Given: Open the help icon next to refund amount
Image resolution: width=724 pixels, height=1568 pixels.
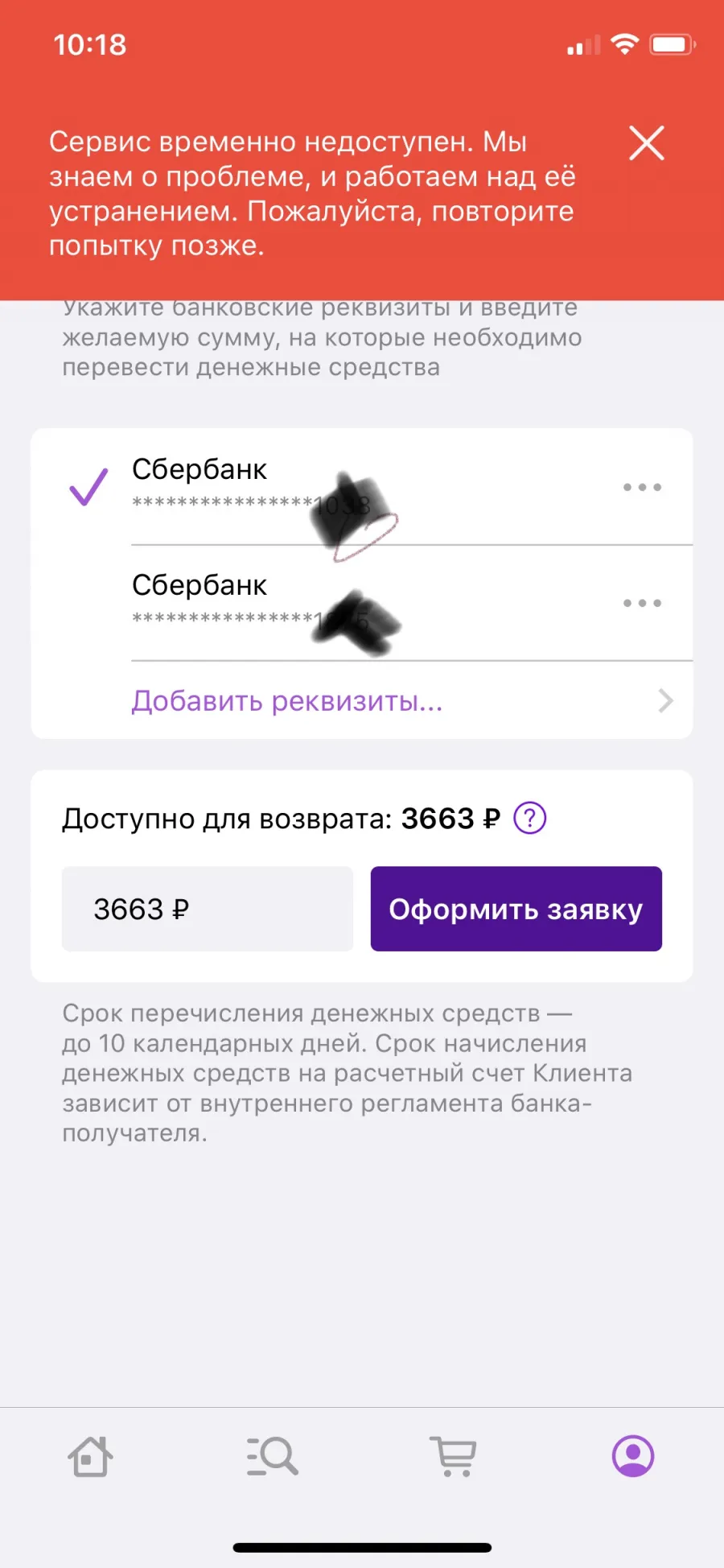Looking at the screenshot, I should coord(529,819).
